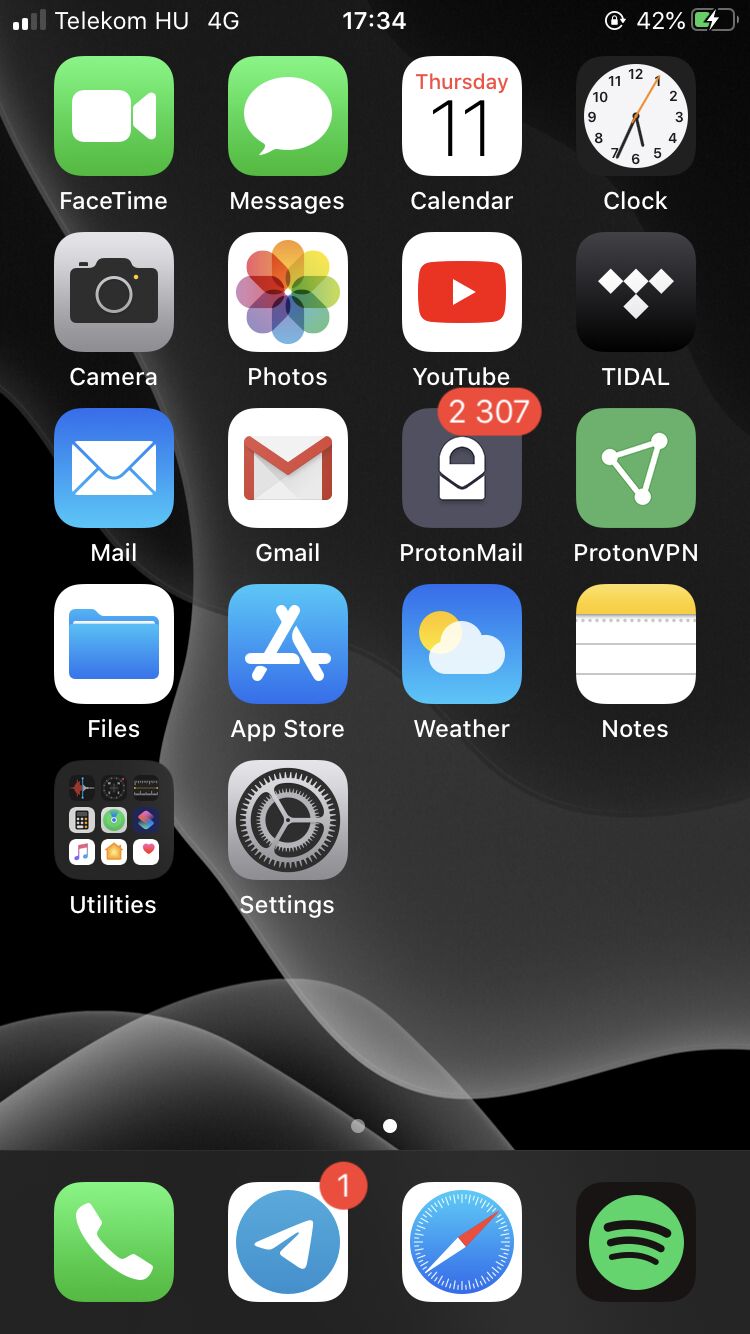Open the FaceTime app
This screenshot has height=1334, width=750.
(x=114, y=116)
